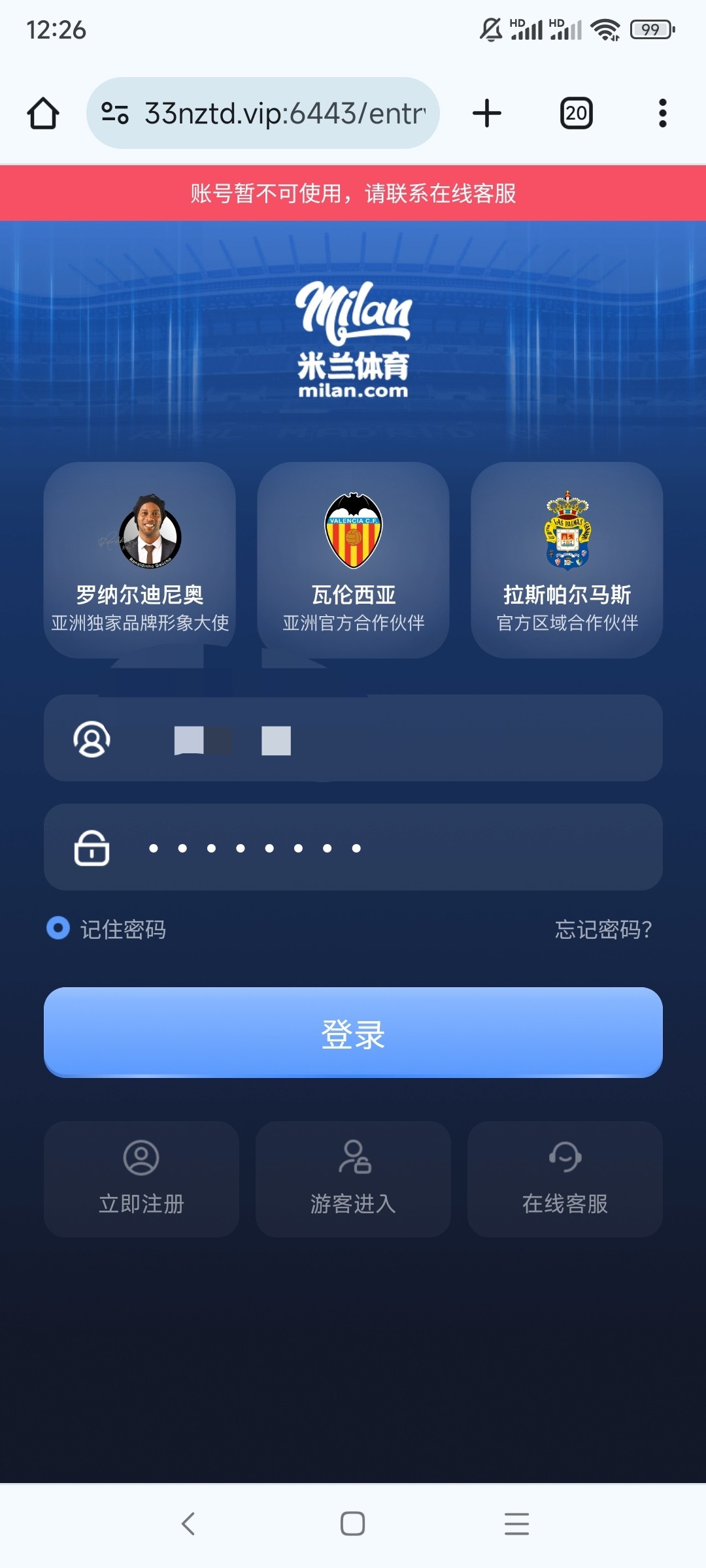706x1568 pixels.
Task: Open a new browser tab
Action: pos(487,113)
